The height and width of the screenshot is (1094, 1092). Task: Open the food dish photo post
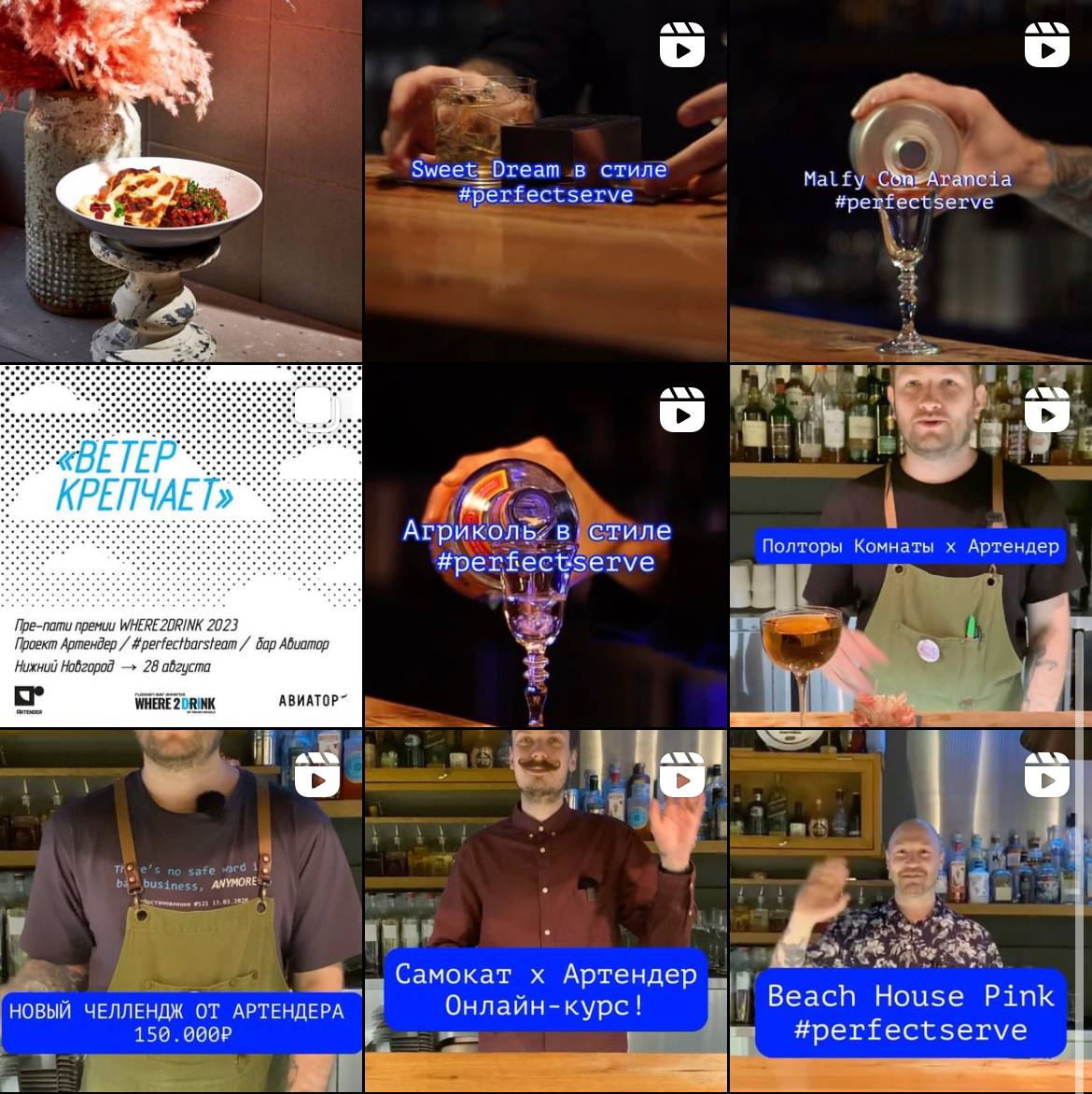tap(180, 180)
